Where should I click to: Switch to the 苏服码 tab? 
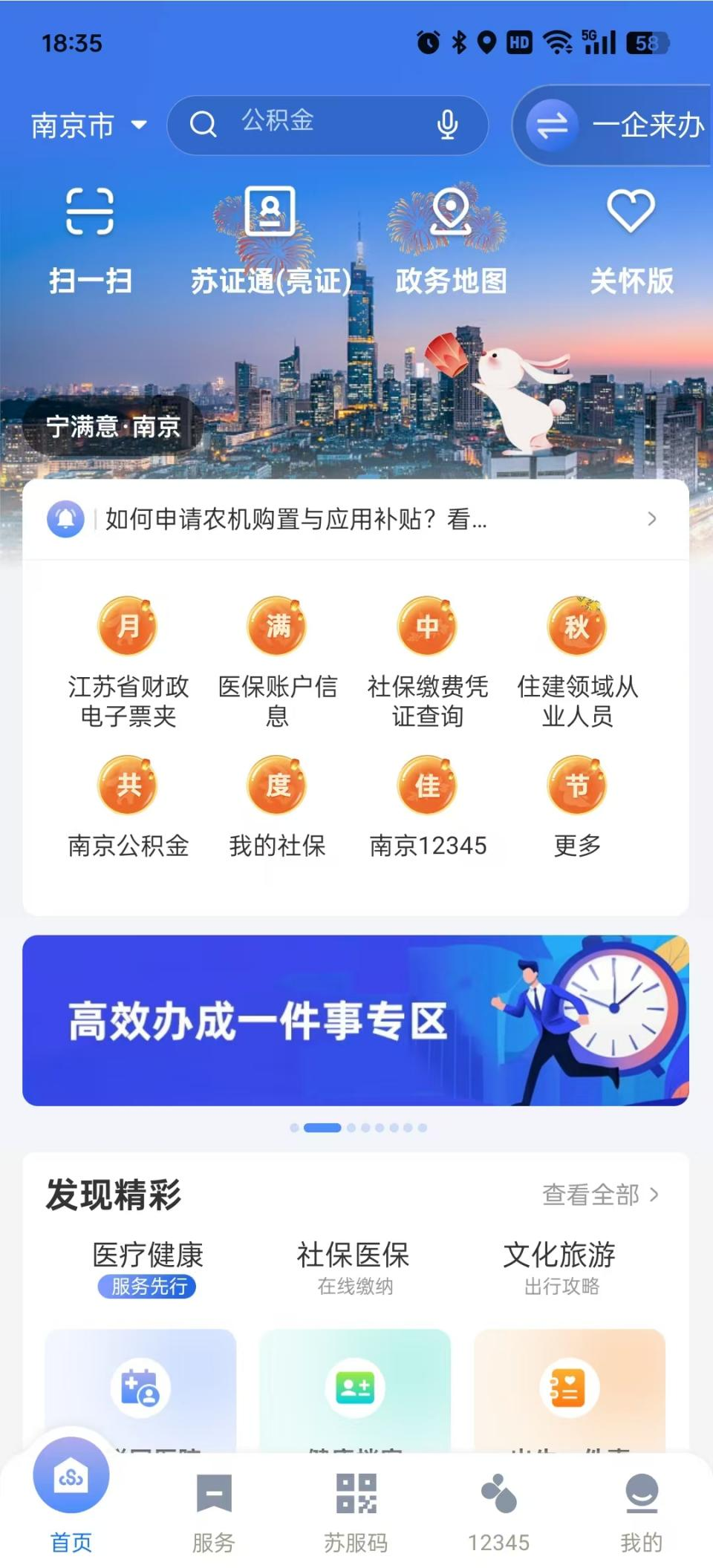(356, 1512)
